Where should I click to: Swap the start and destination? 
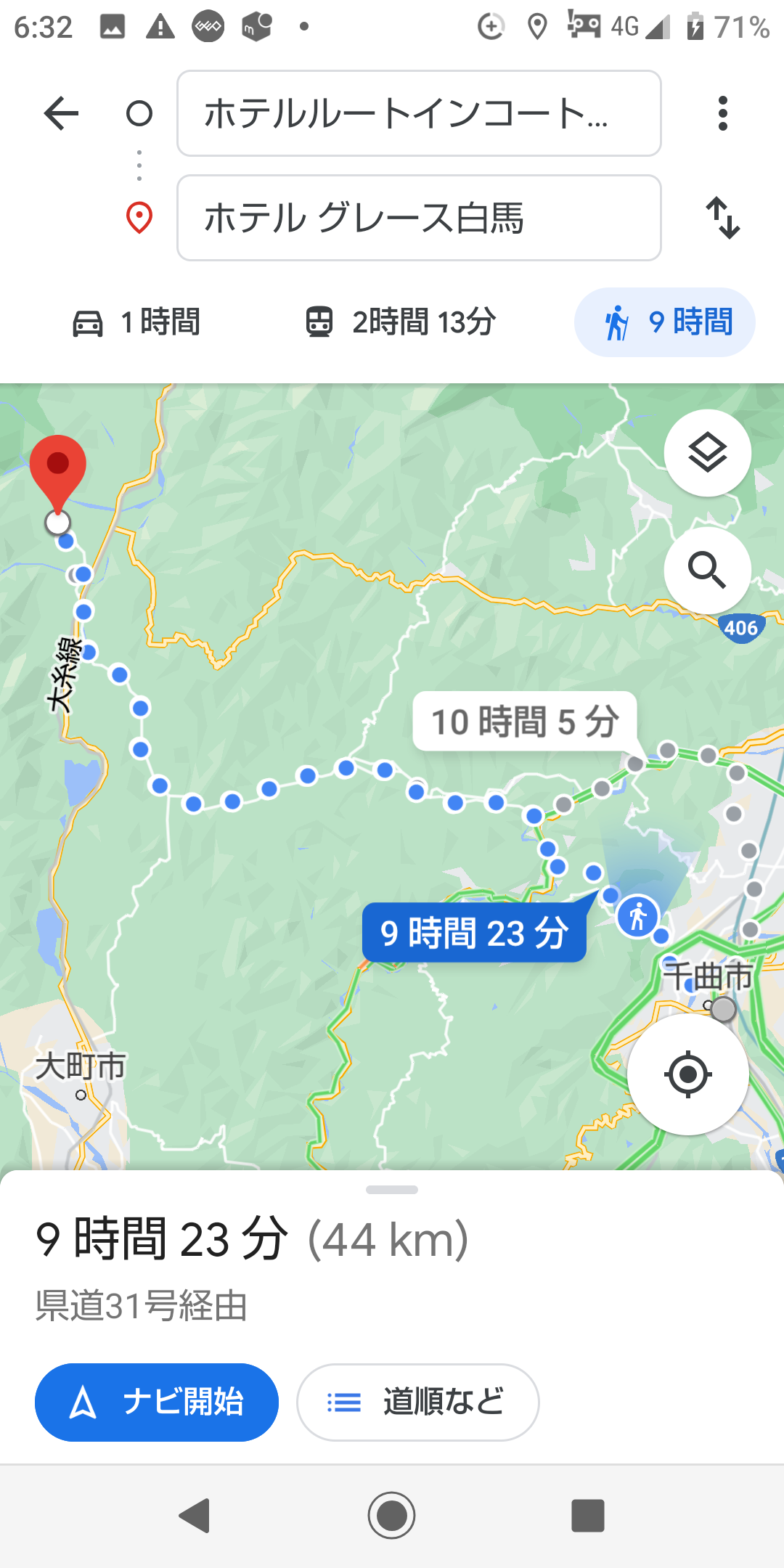click(x=723, y=218)
